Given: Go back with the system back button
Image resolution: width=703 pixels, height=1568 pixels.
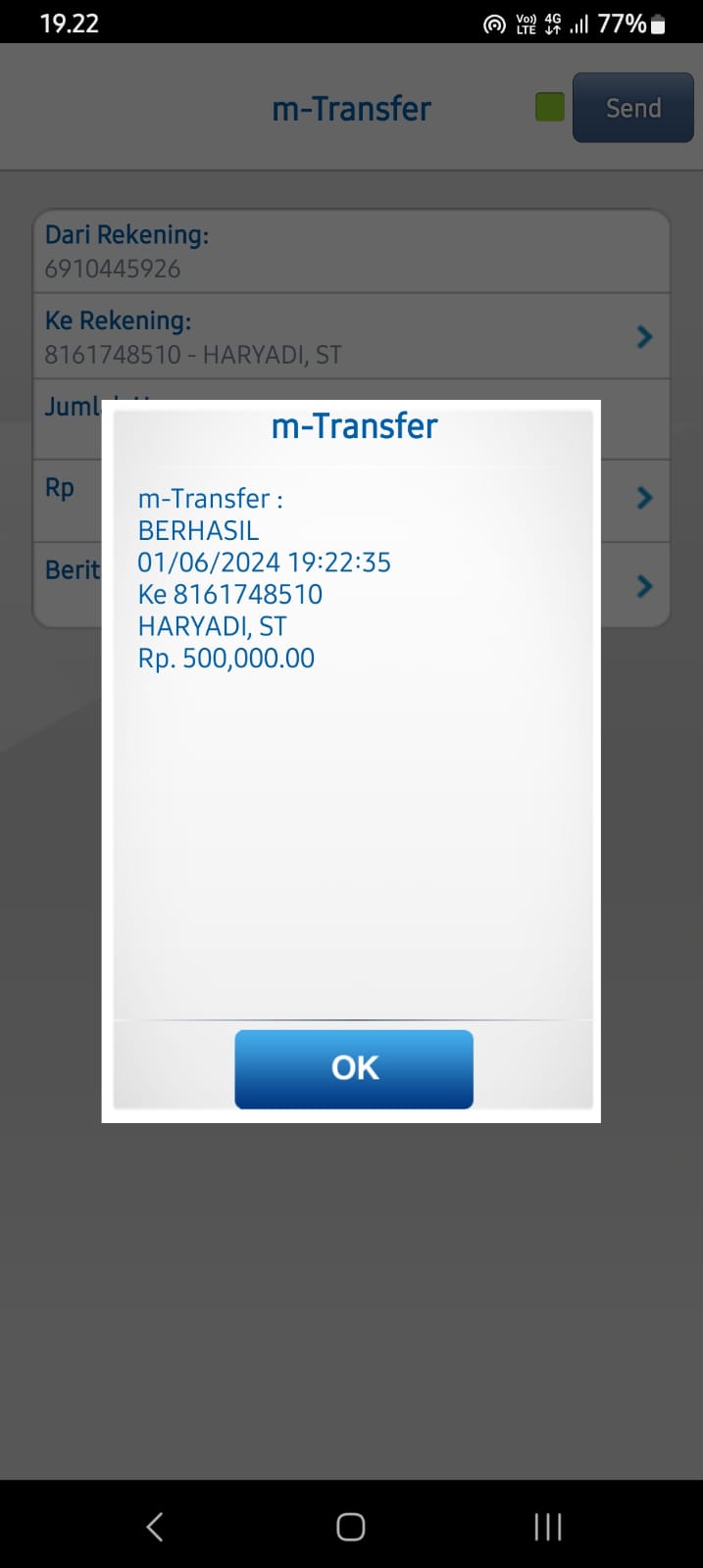Looking at the screenshot, I should (x=155, y=1526).
